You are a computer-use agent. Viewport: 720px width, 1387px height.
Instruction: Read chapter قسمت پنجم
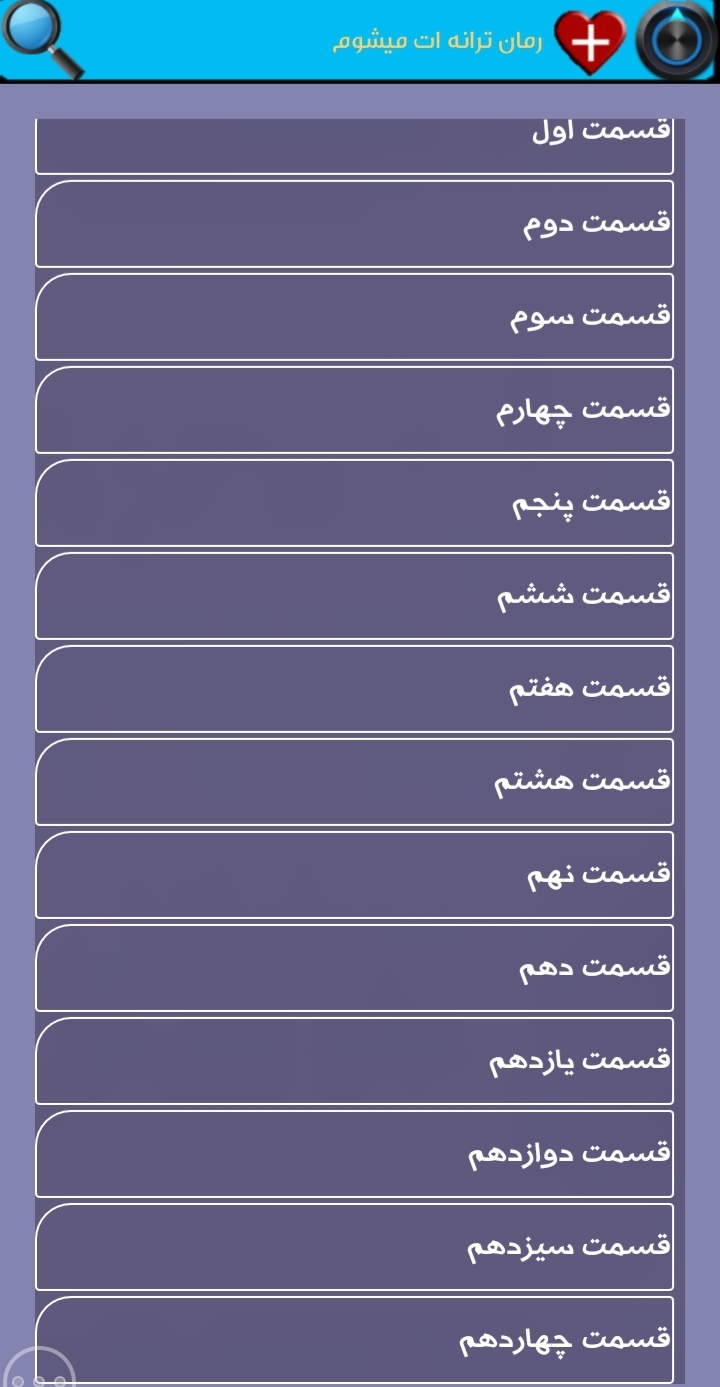click(x=354, y=503)
